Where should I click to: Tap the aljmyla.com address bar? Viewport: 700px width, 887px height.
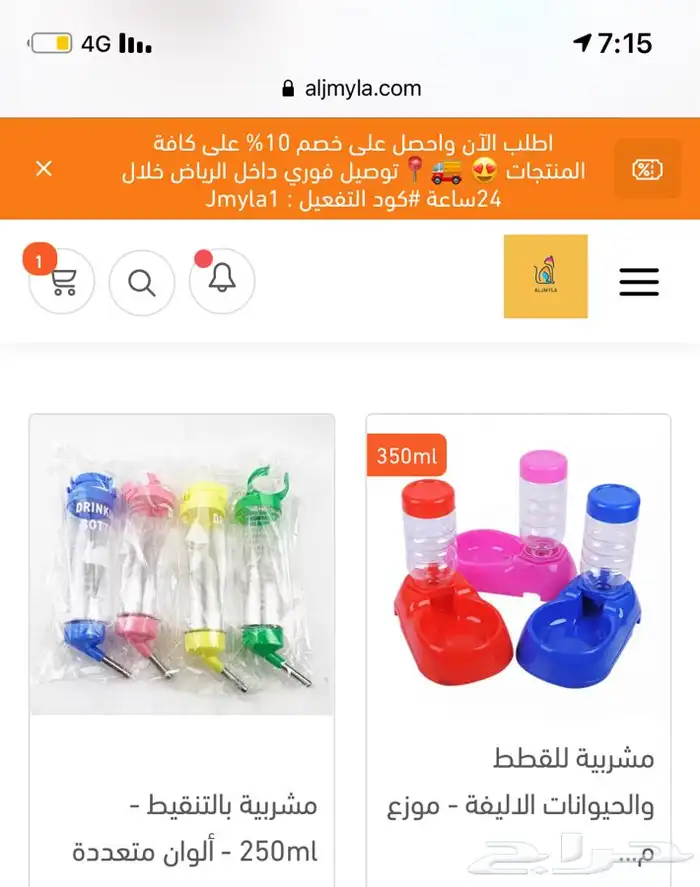[352, 88]
